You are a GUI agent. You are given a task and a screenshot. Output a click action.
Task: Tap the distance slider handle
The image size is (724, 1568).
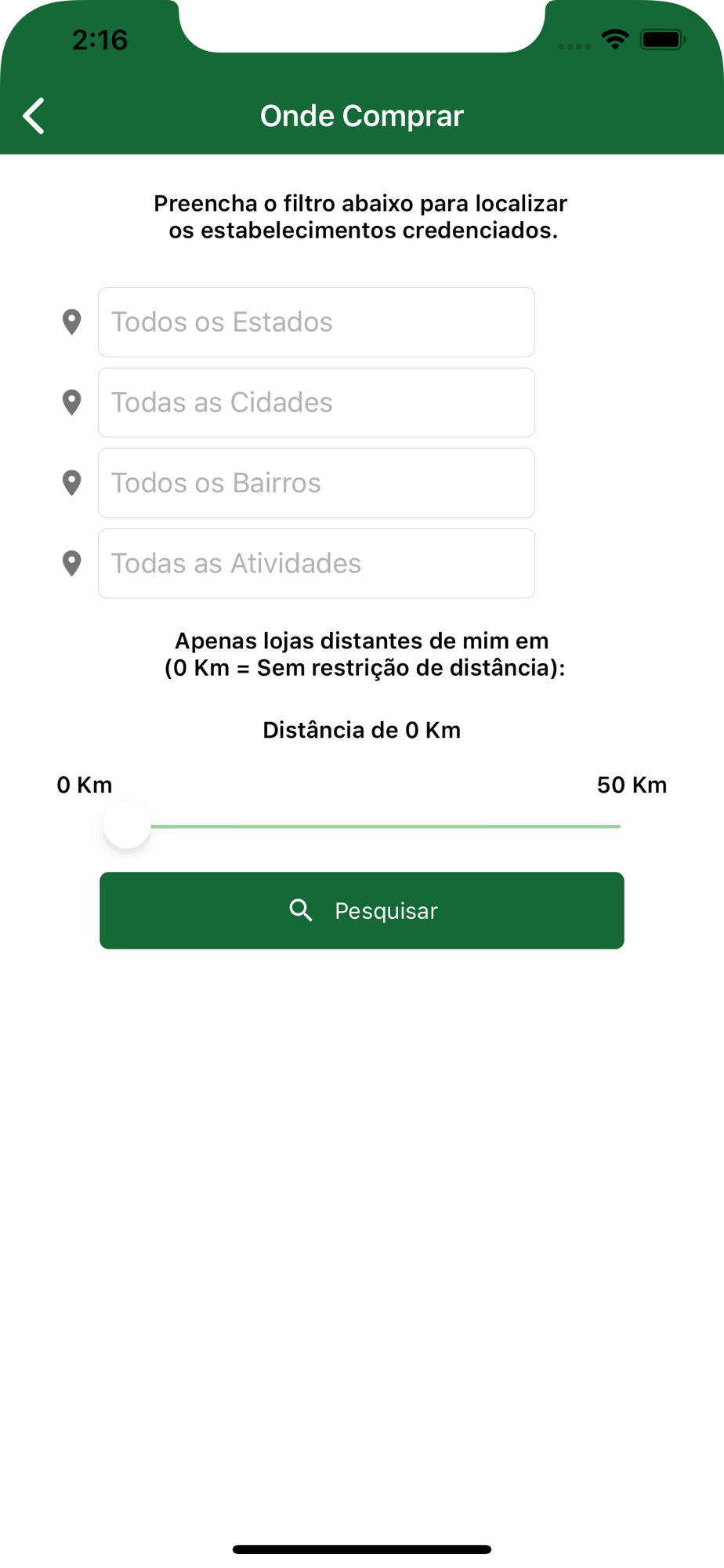[127, 826]
